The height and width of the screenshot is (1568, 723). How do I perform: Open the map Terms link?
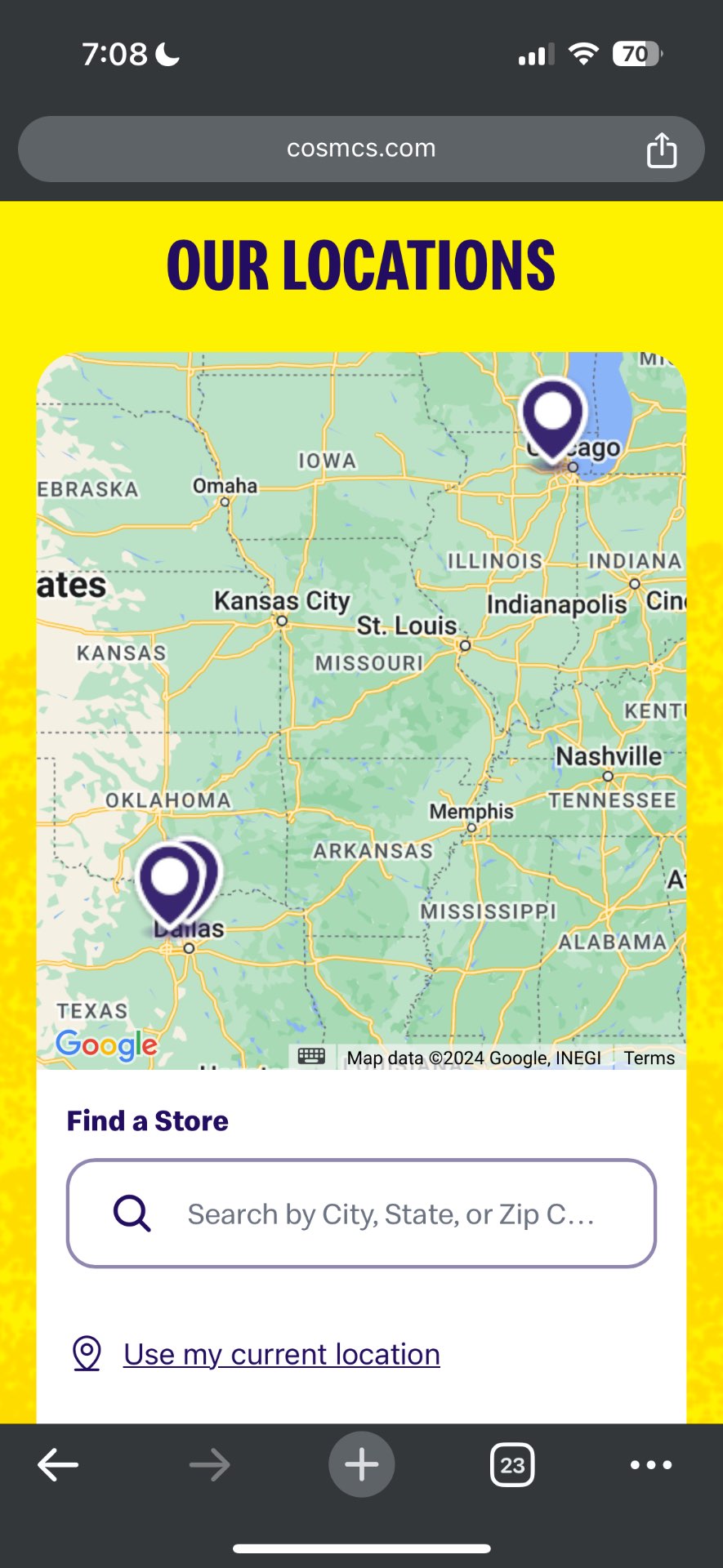coord(649,1058)
